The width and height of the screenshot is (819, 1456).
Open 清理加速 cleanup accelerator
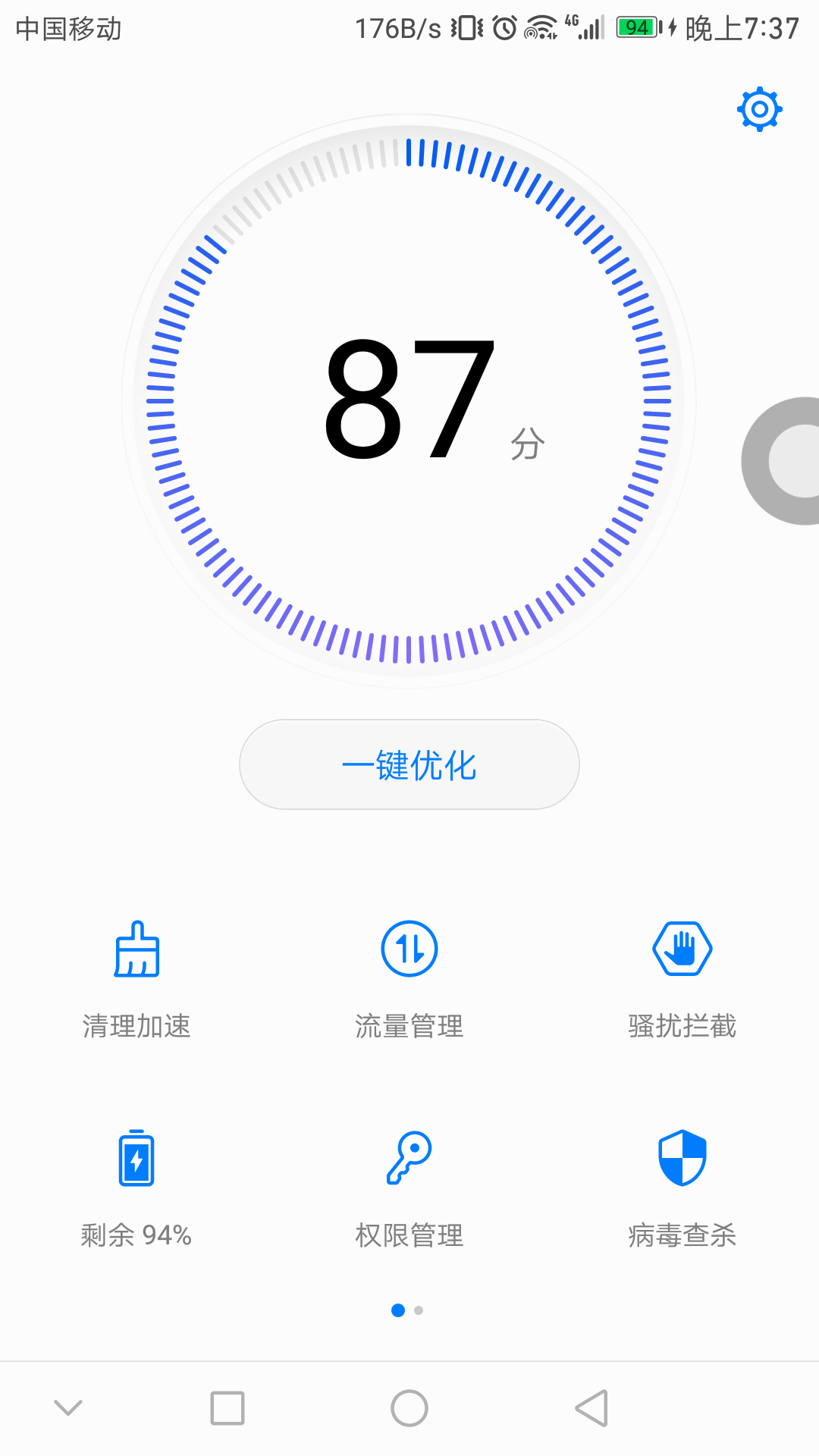(136, 980)
